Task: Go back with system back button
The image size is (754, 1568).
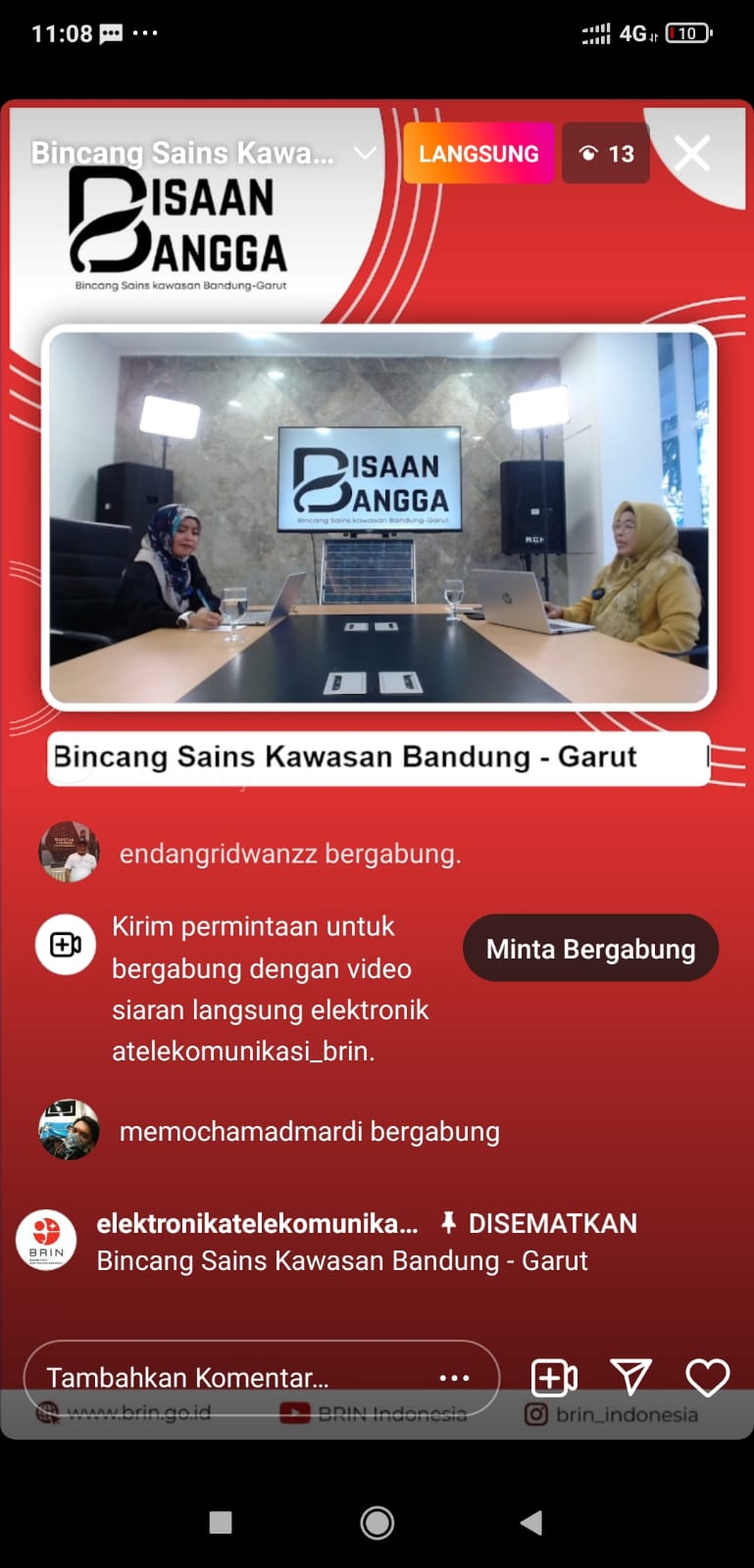Action: [531, 1522]
